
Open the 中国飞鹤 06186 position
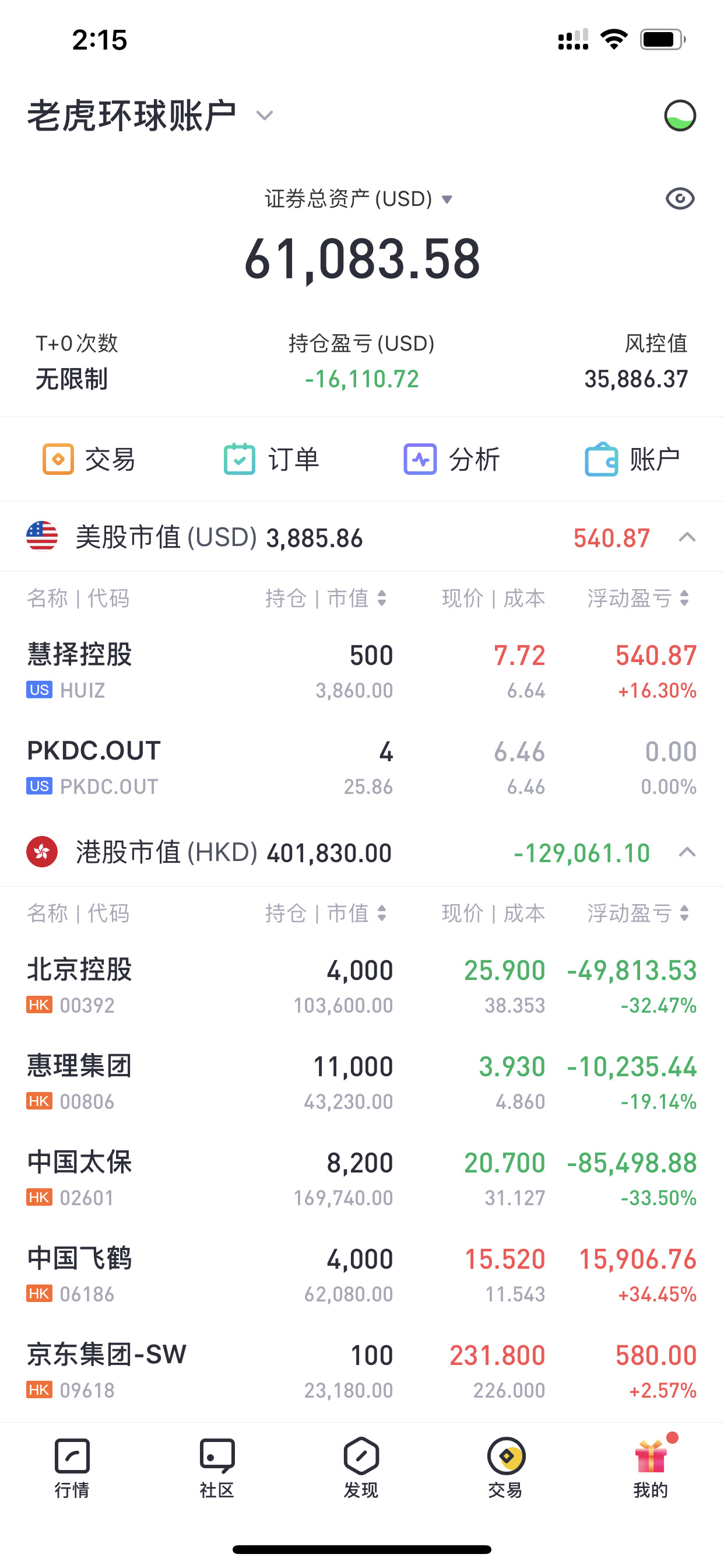[362, 1275]
